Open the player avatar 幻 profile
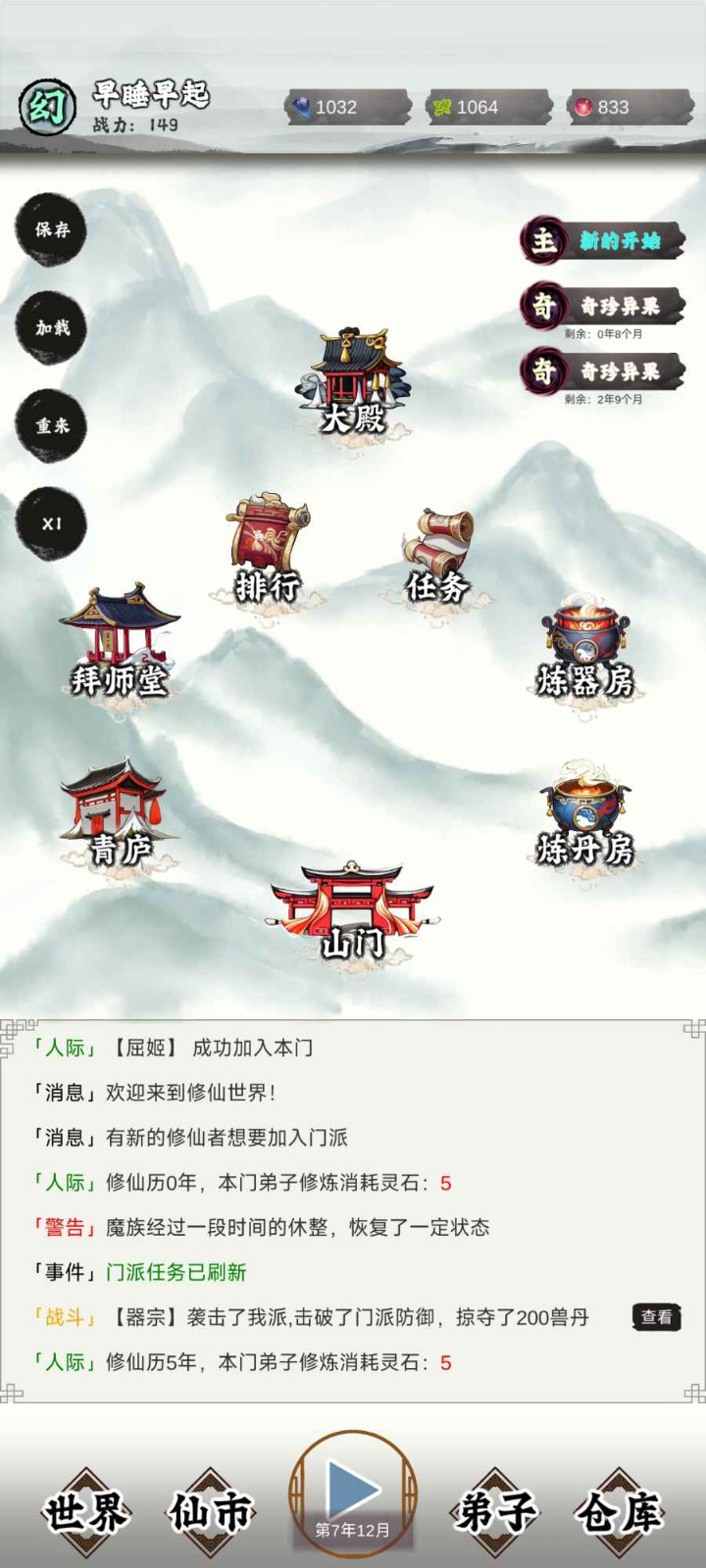The height and width of the screenshot is (1568, 706). [47, 107]
